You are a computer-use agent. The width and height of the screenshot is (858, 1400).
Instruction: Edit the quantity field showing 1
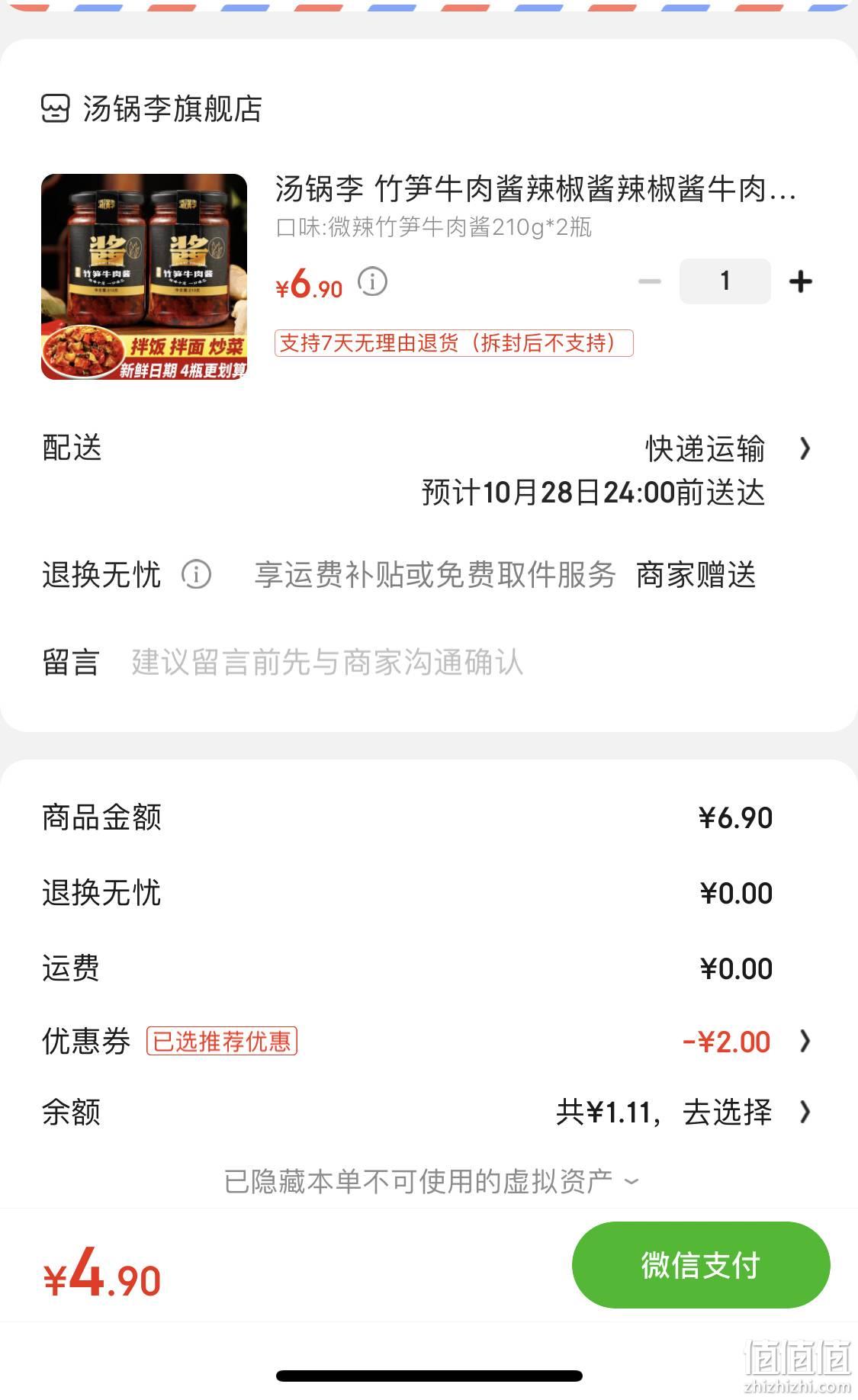(725, 281)
